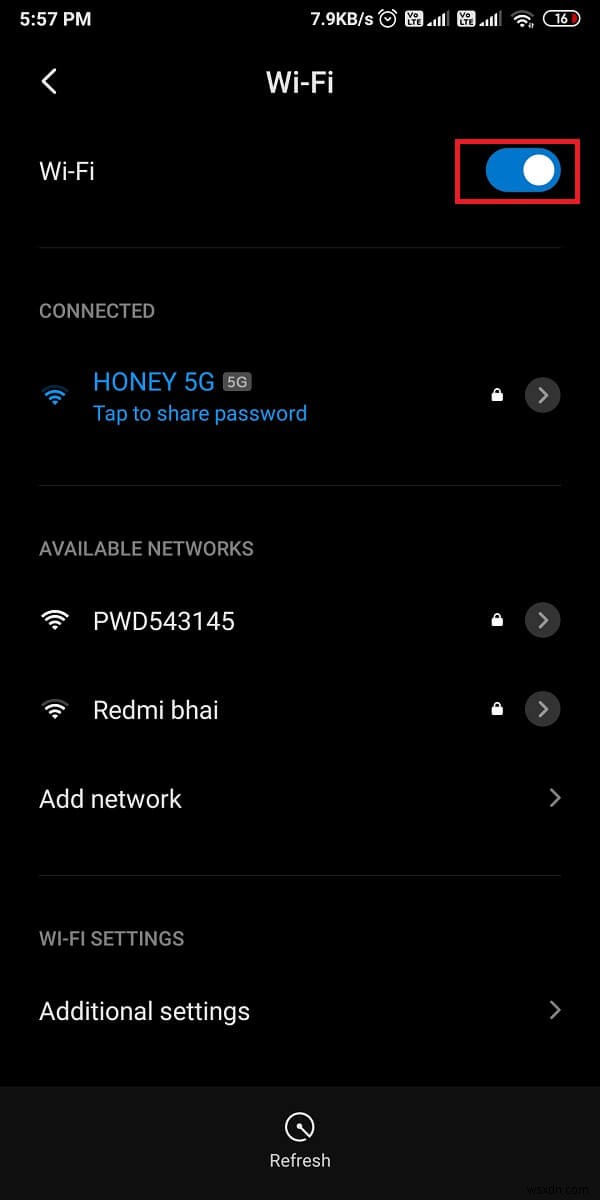Select the Redmi bhai network
600x1200 pixels.
[x=156, y=710]
